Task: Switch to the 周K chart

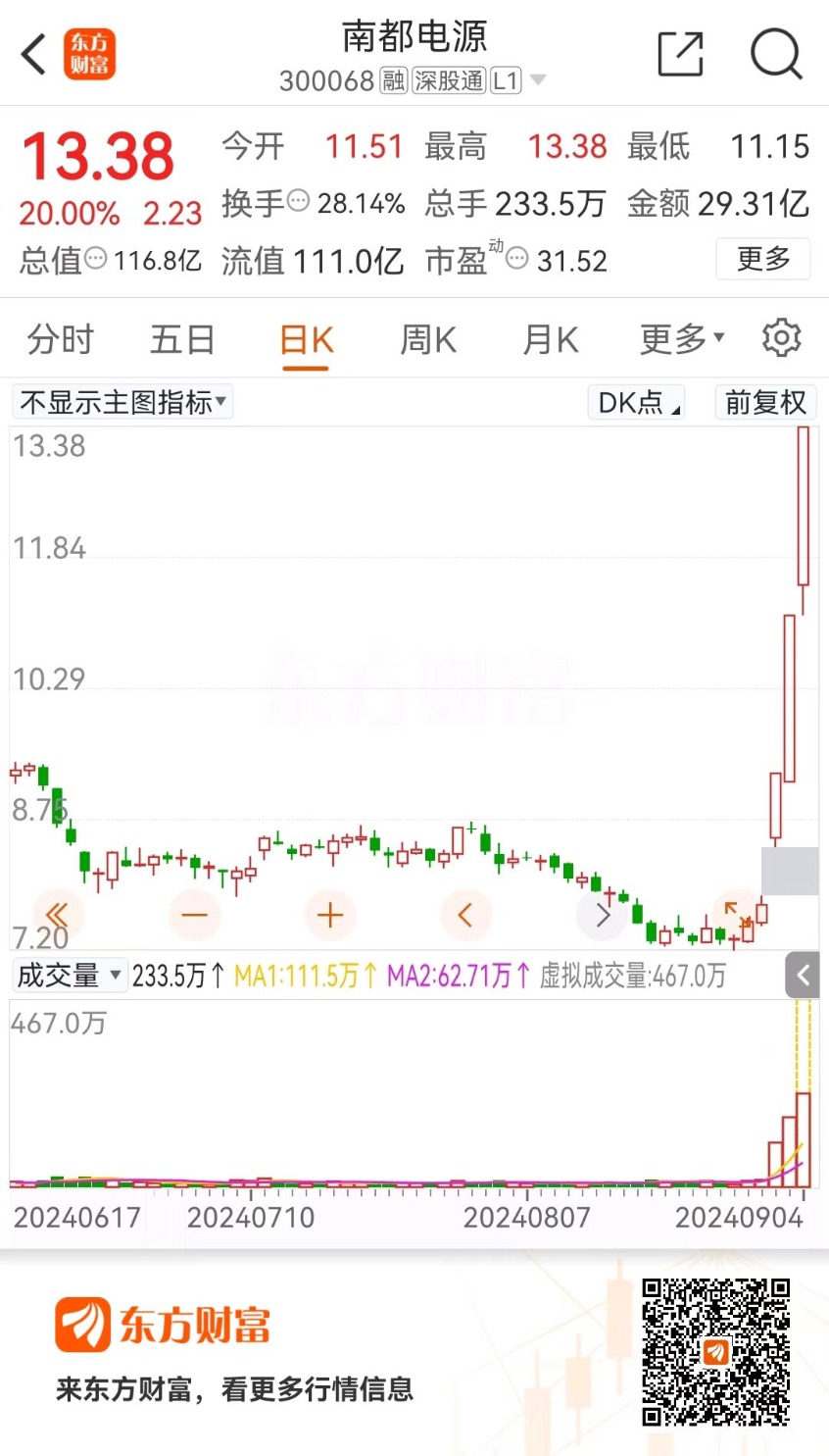Action: pyautogui.click(x=428, y=339)
